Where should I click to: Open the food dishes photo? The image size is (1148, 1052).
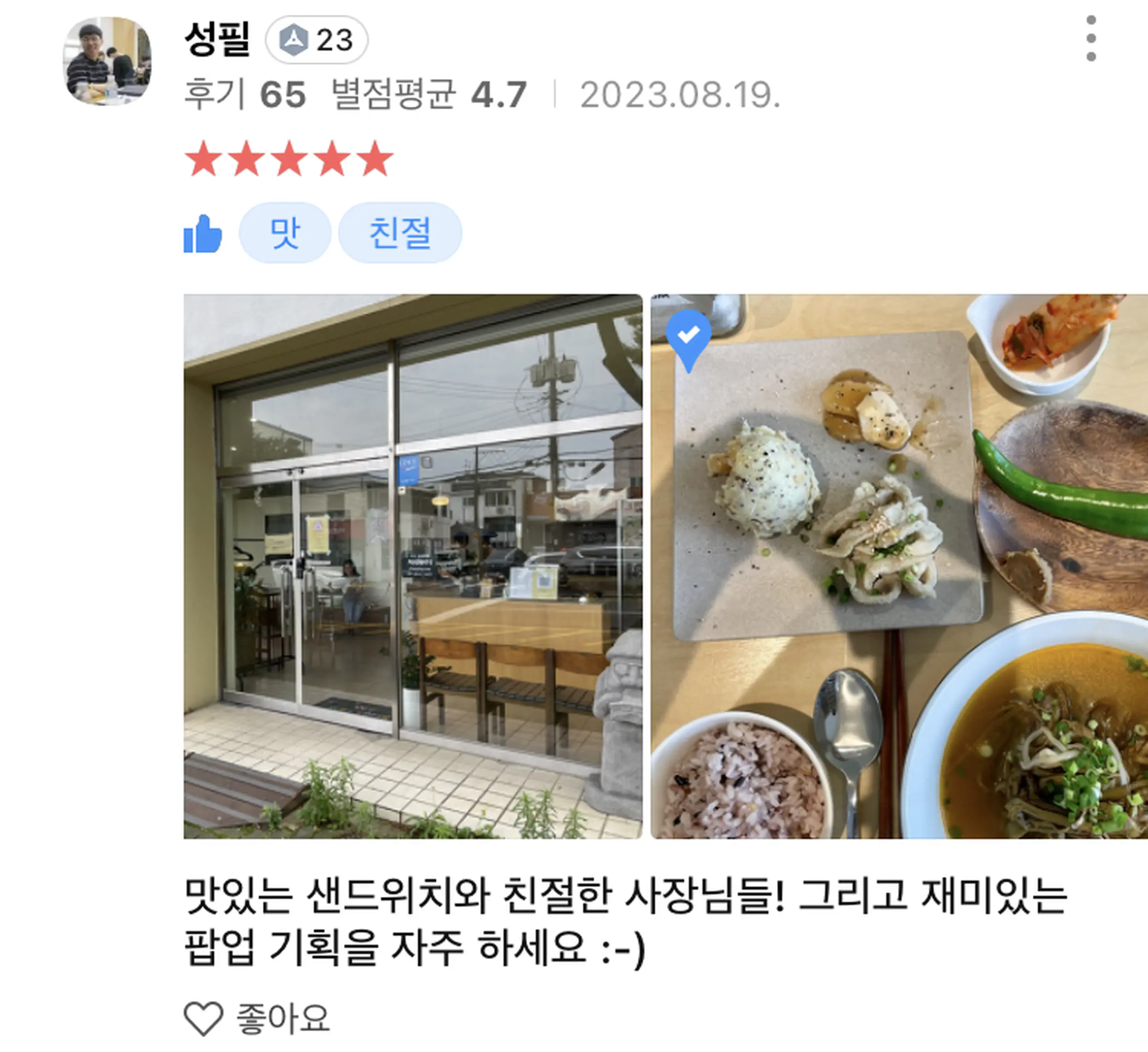(x=899, y=566)
